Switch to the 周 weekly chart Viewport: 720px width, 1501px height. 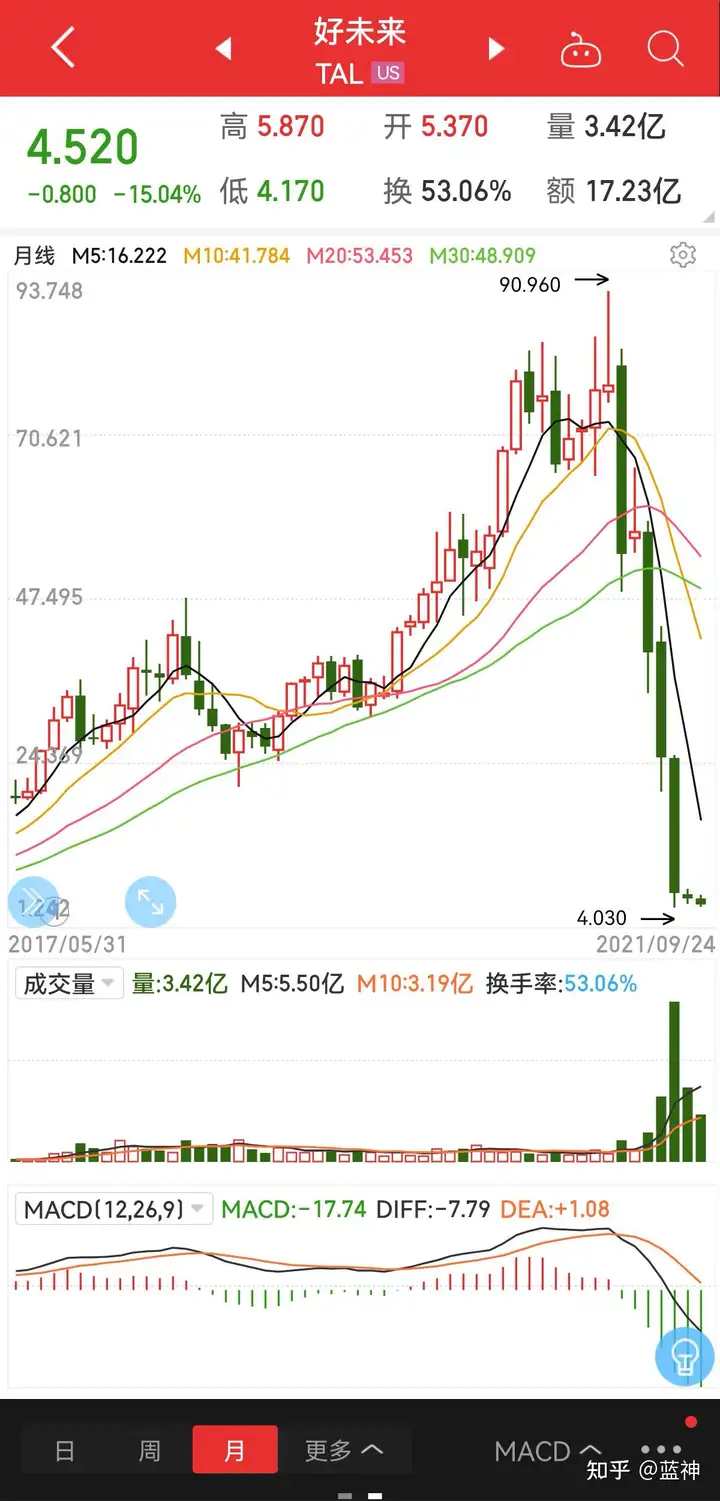pyautogui.click(x=149, y=1451)
